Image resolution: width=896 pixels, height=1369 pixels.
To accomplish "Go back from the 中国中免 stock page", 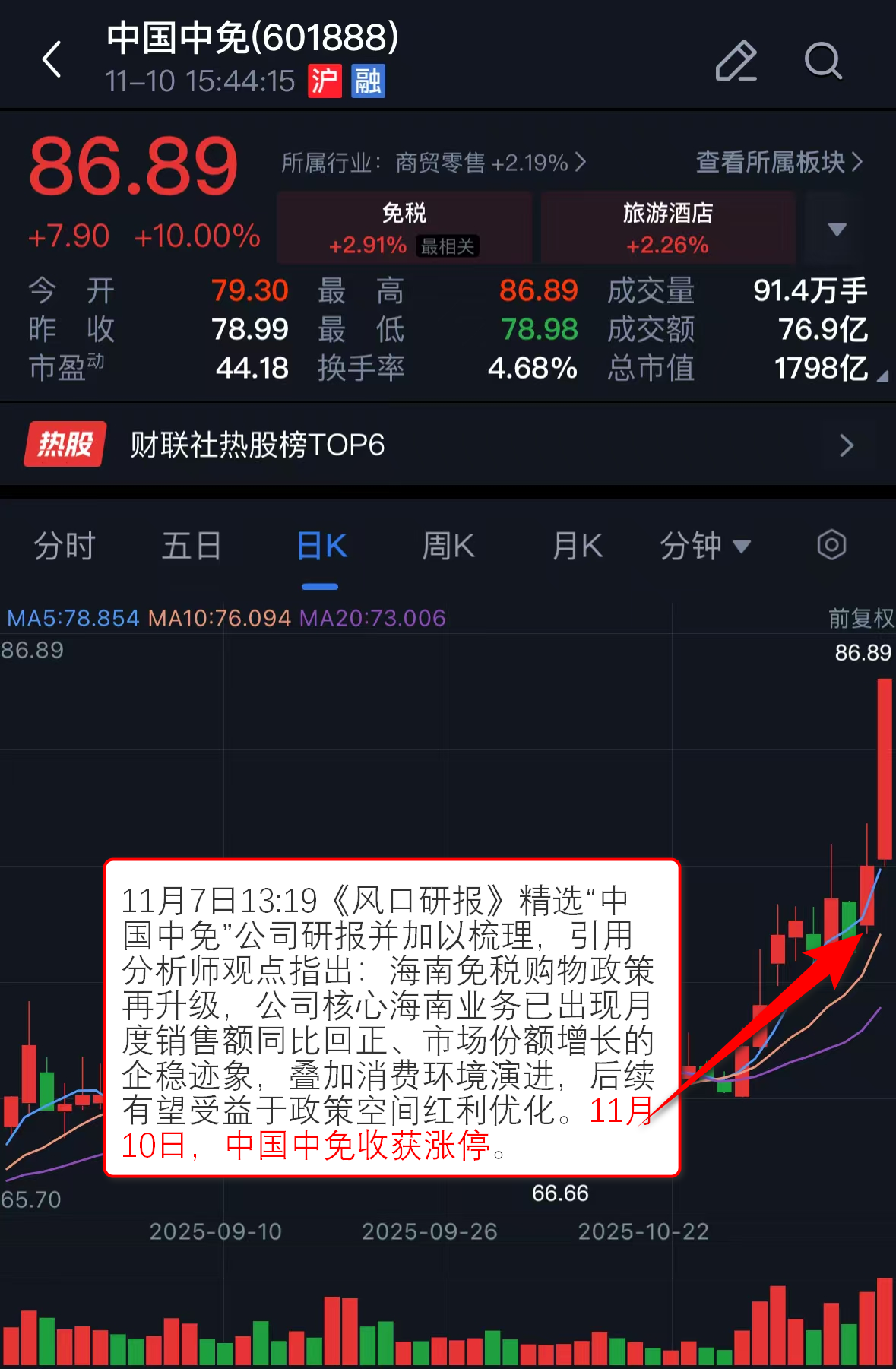I will click(x=52, y=59).
